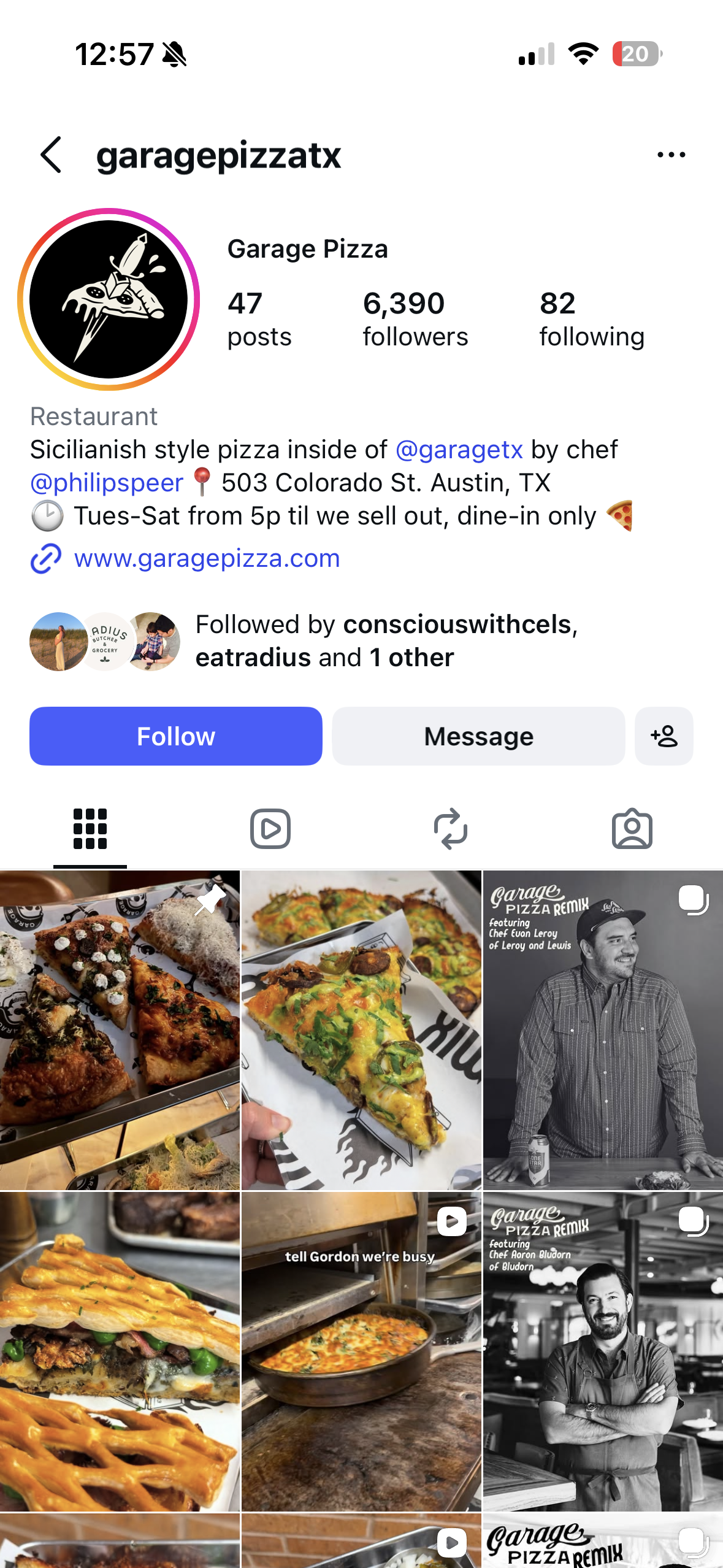Screen dimensions: 723x1568
Task: Open the Chef Evan Leroy Remix post
Action: (603, 1031)
